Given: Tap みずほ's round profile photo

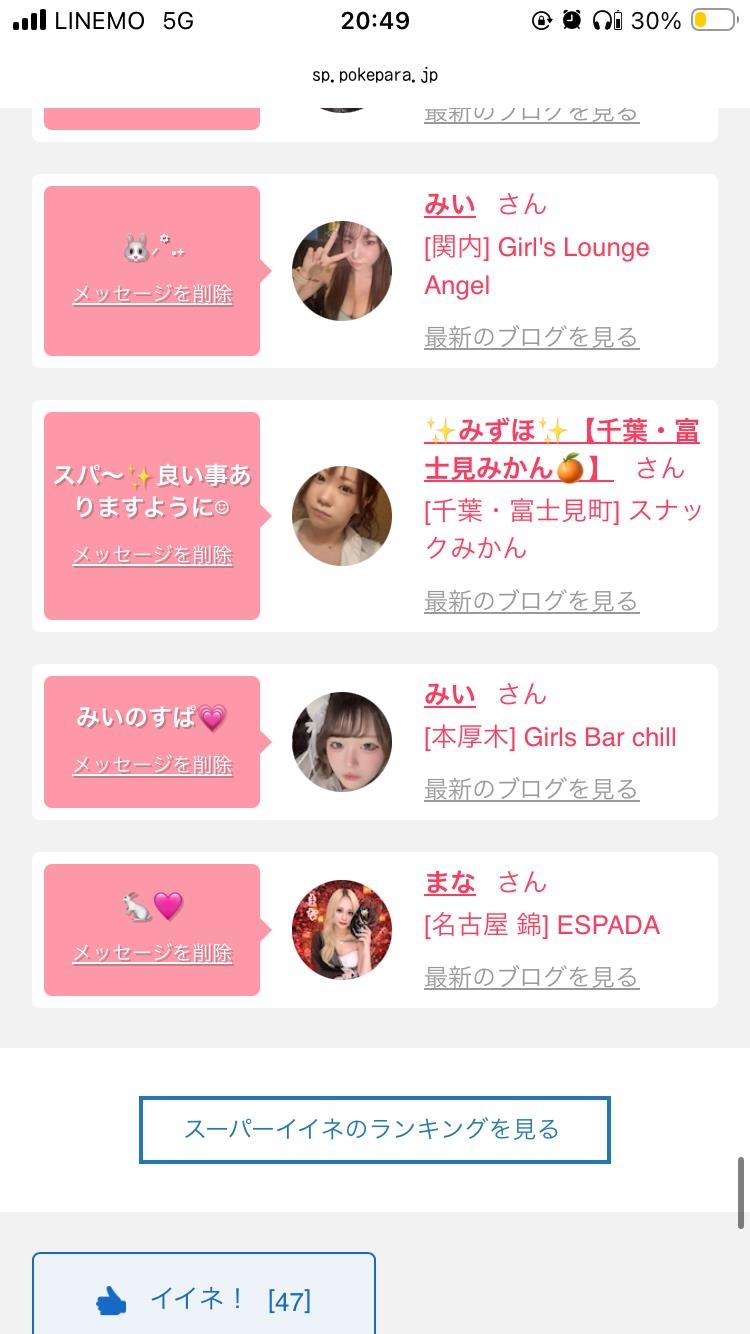Looking at the screenshot, I should pyautogui.click(x=342, y=516).
